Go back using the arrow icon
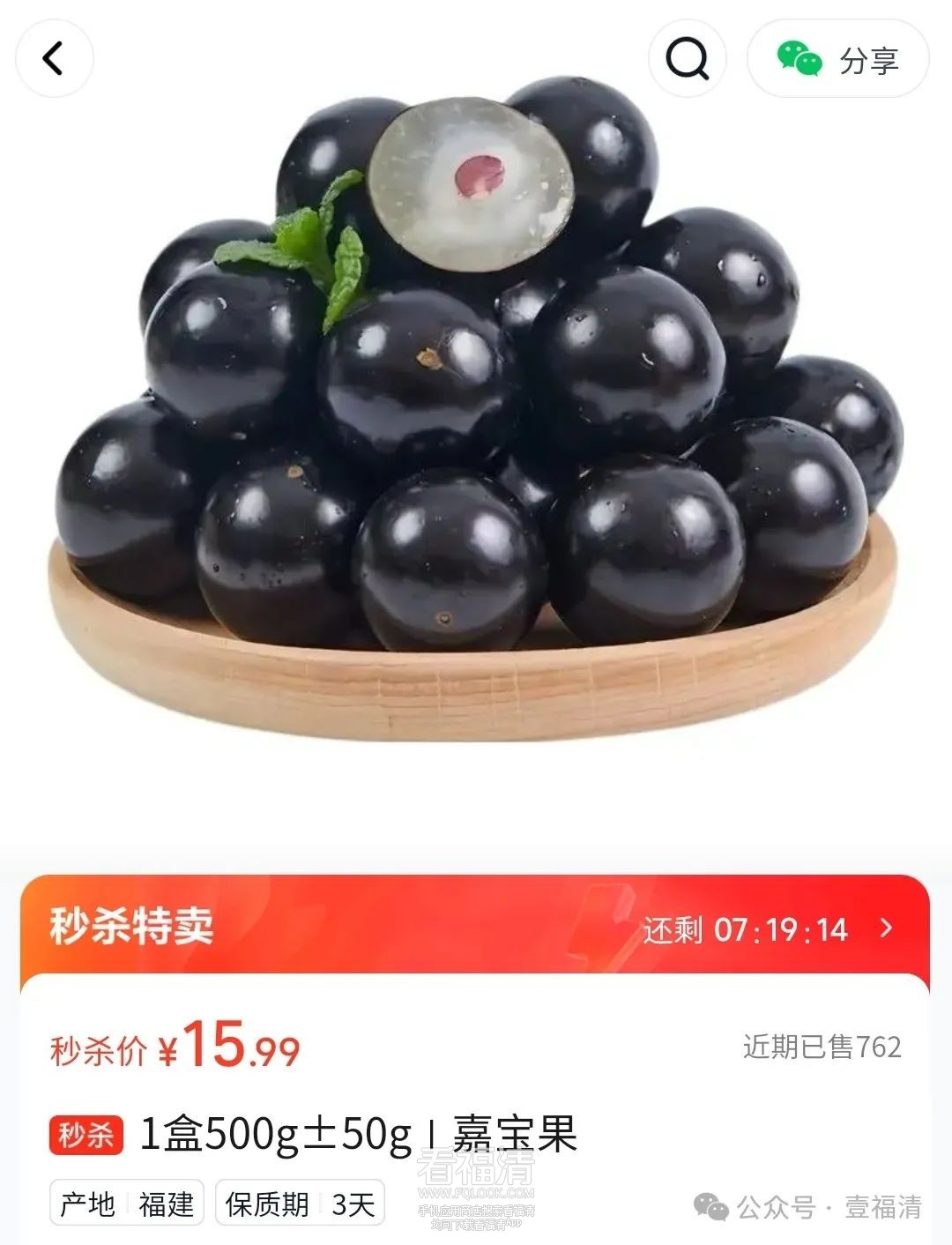Viewport: 952px width, 1245px height. [55, 59]
